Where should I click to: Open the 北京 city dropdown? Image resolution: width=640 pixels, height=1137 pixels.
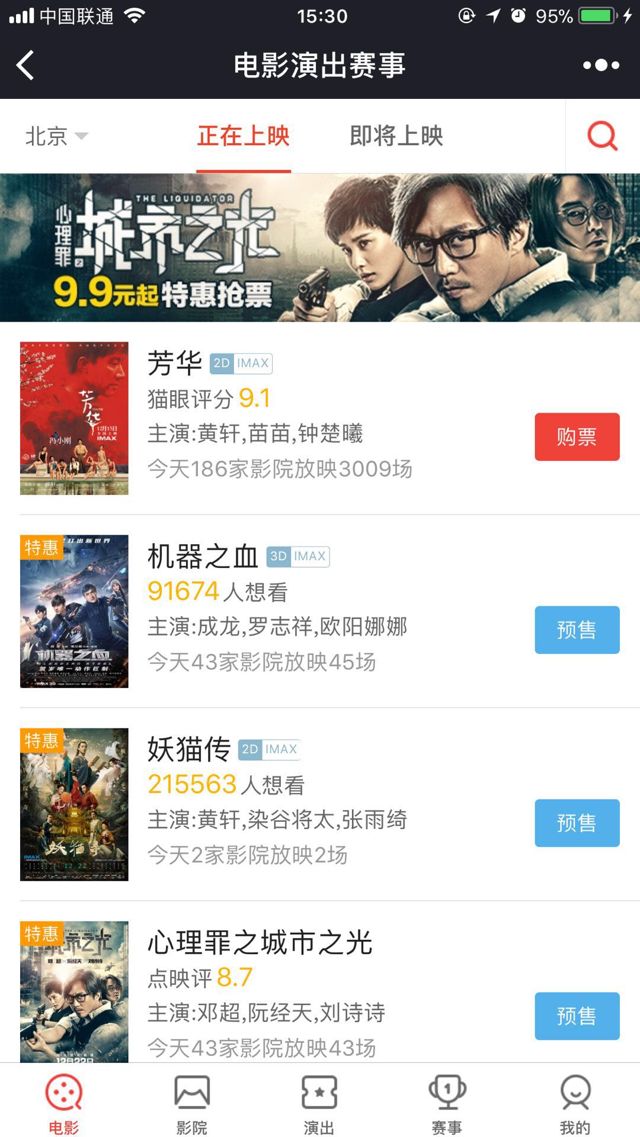click(x=56, y=136)
